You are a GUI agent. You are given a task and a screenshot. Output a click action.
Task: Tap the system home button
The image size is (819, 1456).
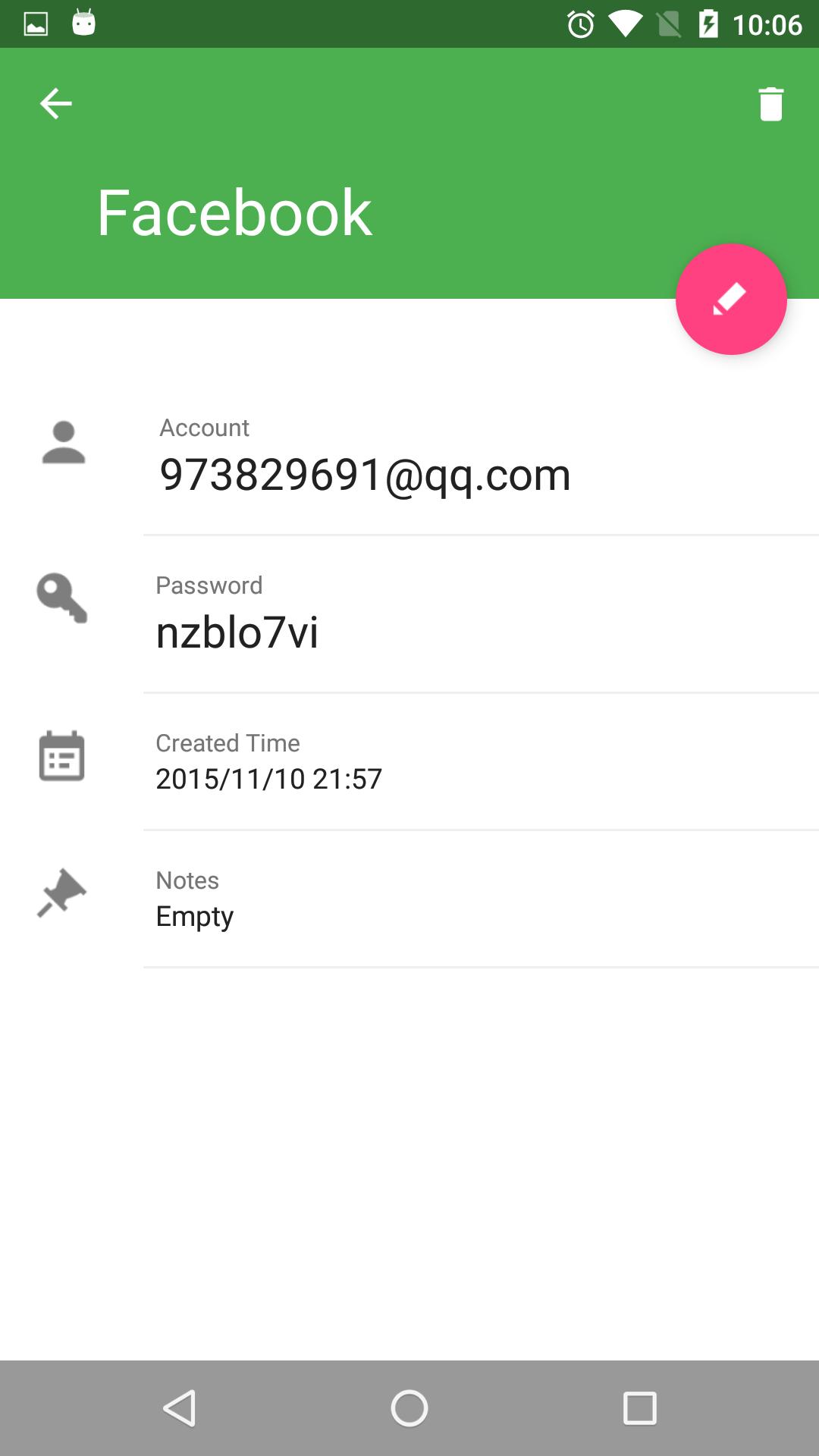pyautogui.click(x=409, y=1408)
